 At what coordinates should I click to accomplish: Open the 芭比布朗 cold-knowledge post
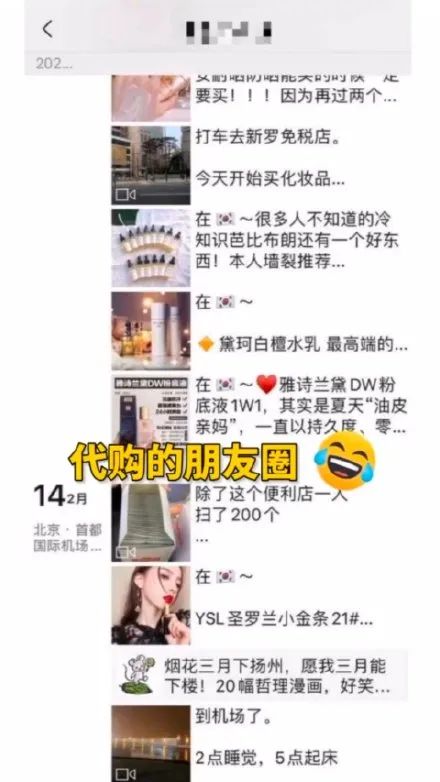259,248
